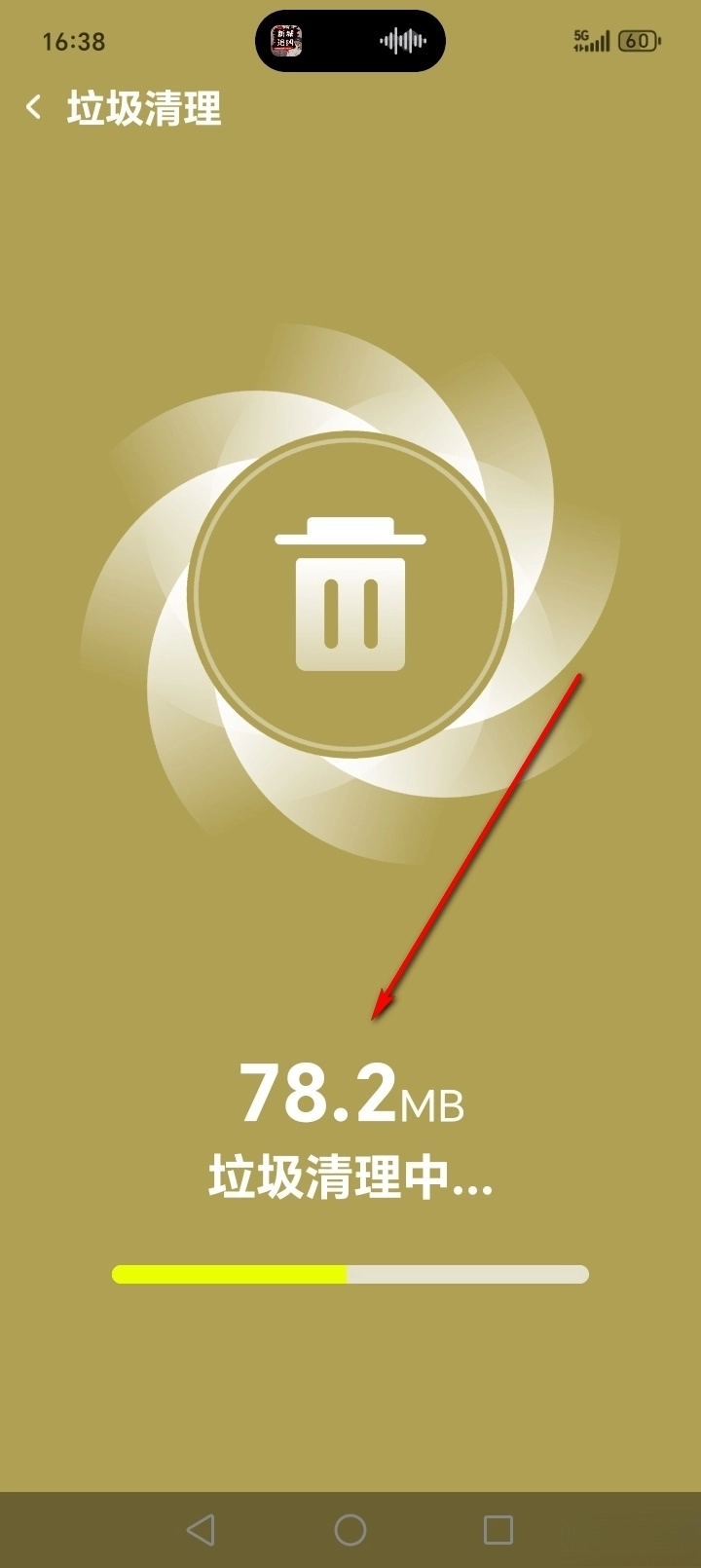Viewport: 701px width, 1568px height.
Task: Open the recent apps view
Action: (498, 1529)
